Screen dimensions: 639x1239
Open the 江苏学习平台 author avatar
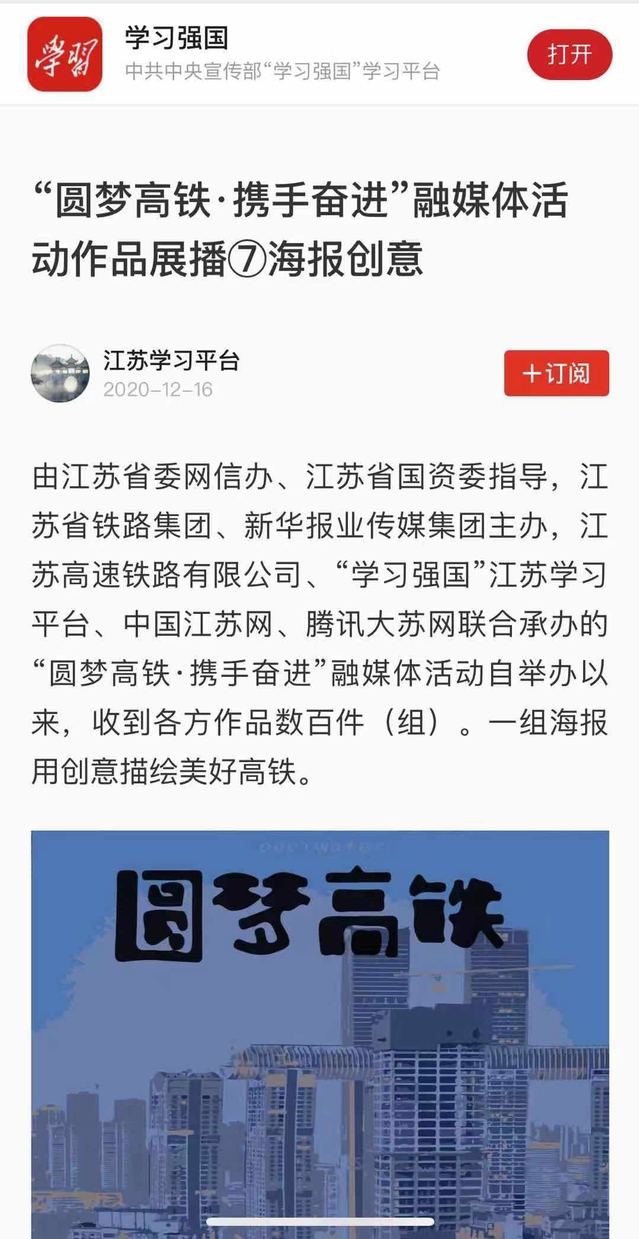(61, 373)
